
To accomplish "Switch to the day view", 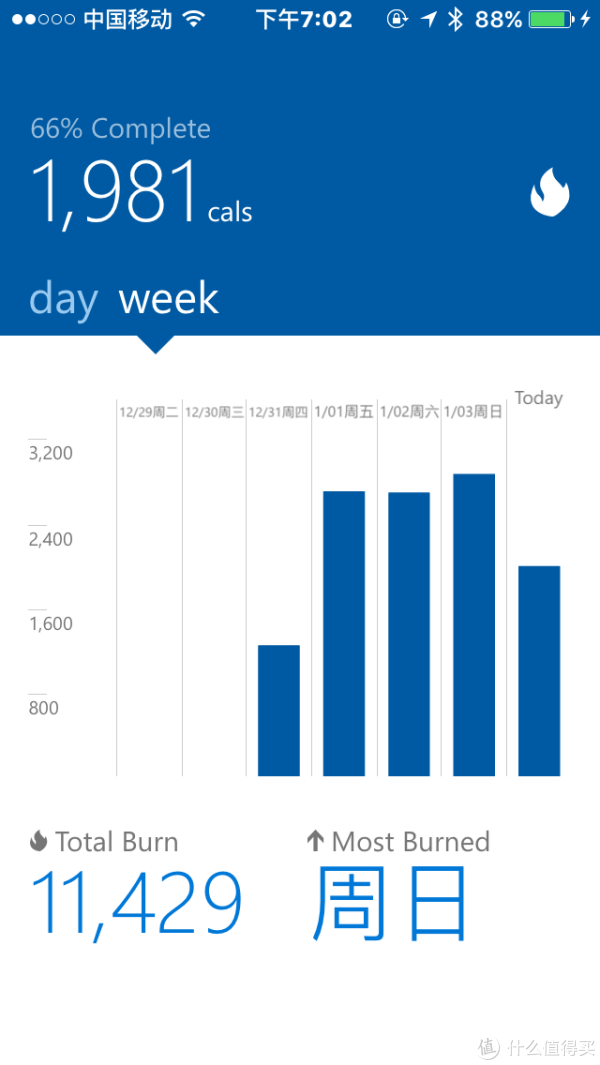I will point(64,300).
